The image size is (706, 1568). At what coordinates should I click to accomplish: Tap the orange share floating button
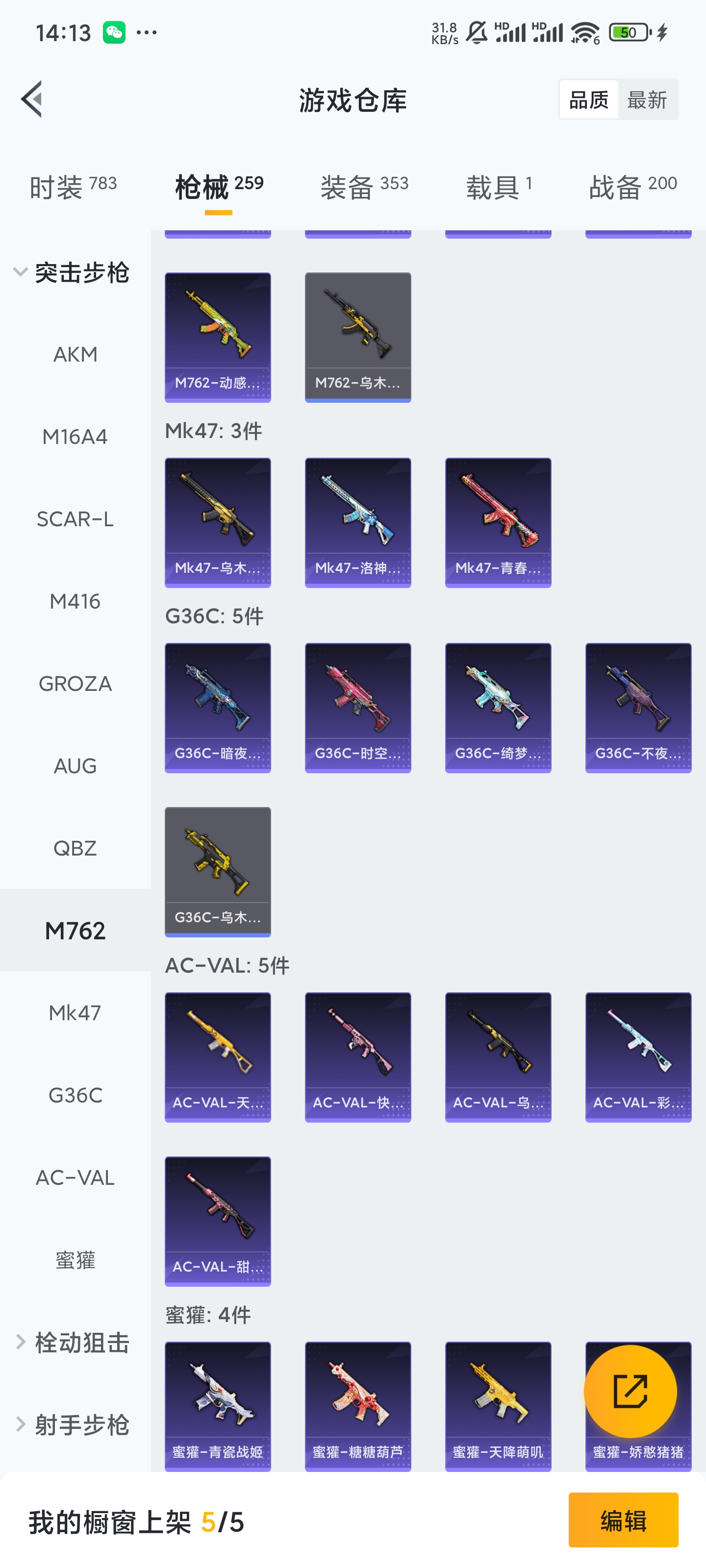(x=630, y=1391)
